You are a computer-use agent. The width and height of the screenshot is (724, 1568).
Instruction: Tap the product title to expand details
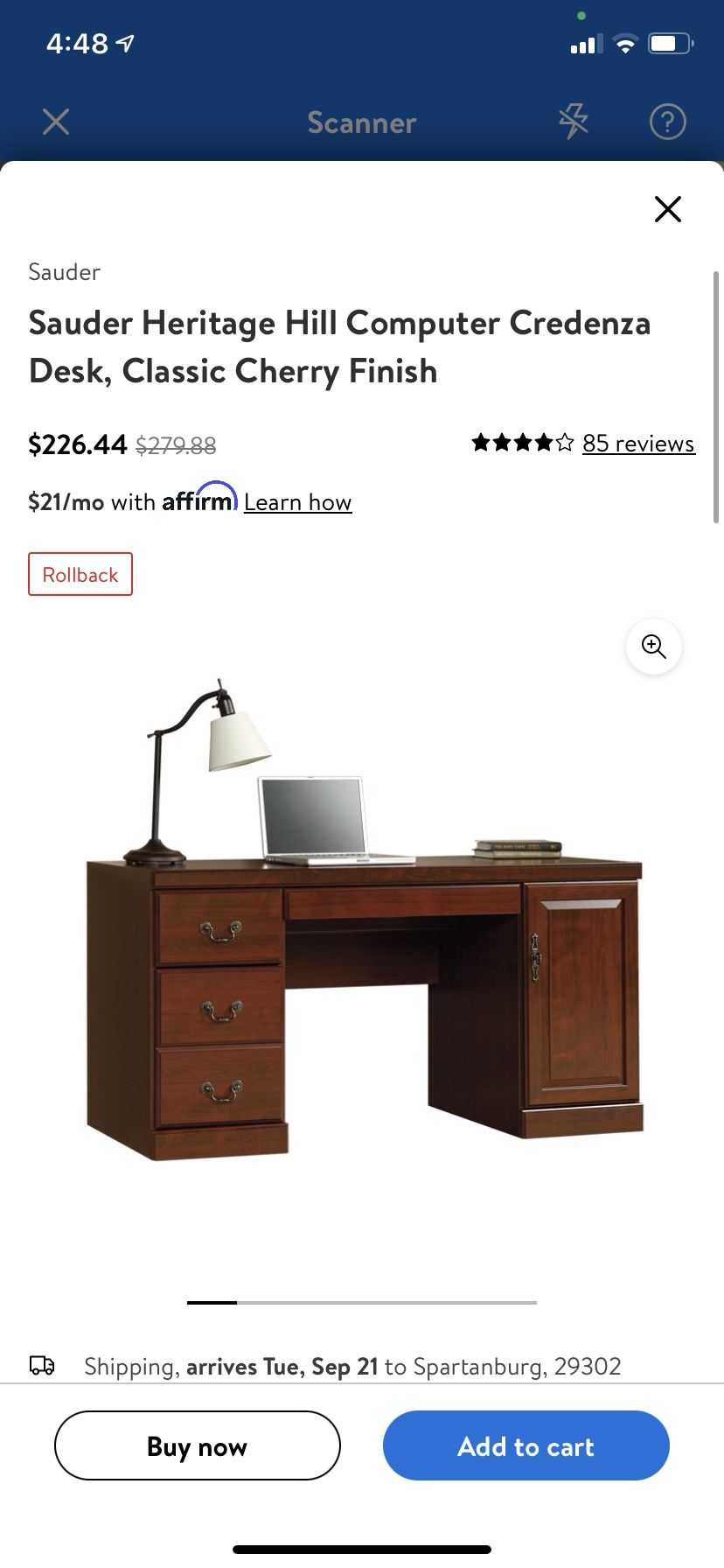pos(339,346)
